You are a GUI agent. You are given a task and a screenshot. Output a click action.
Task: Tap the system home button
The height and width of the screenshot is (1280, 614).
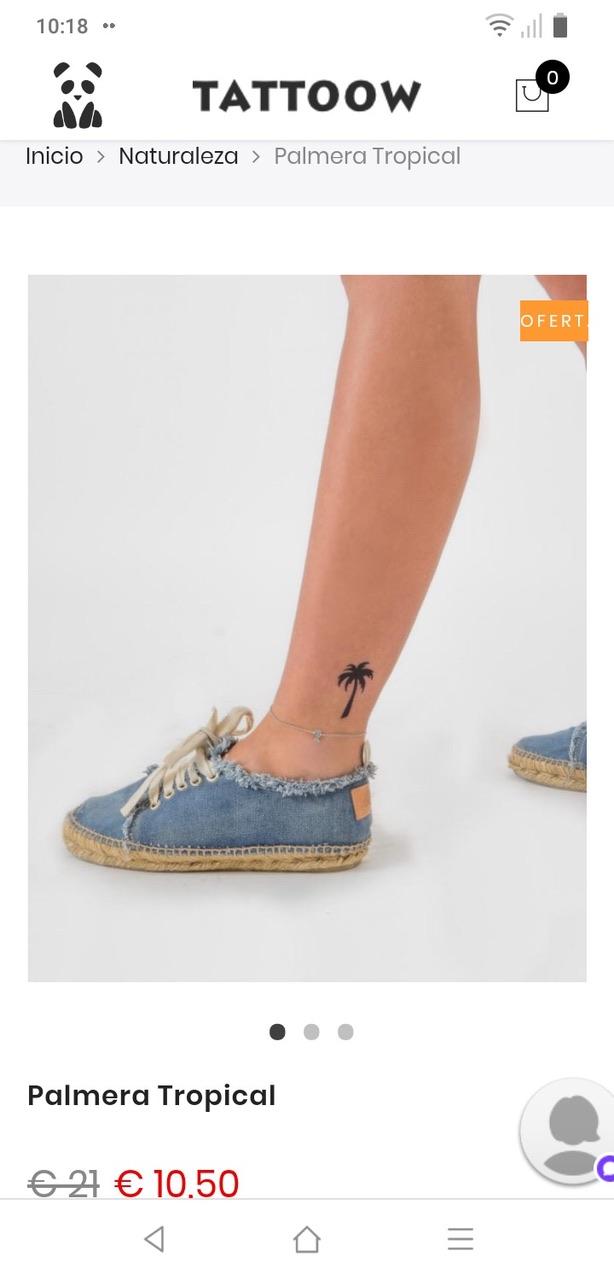click(x=307, y=1240)
